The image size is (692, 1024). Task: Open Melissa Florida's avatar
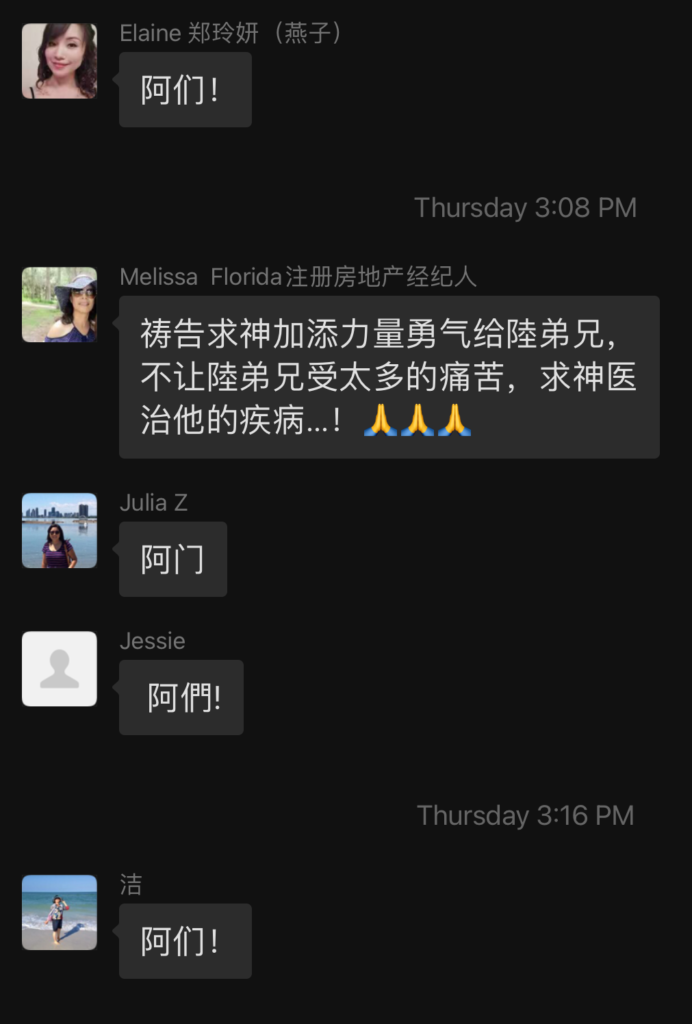click(59, 305)
